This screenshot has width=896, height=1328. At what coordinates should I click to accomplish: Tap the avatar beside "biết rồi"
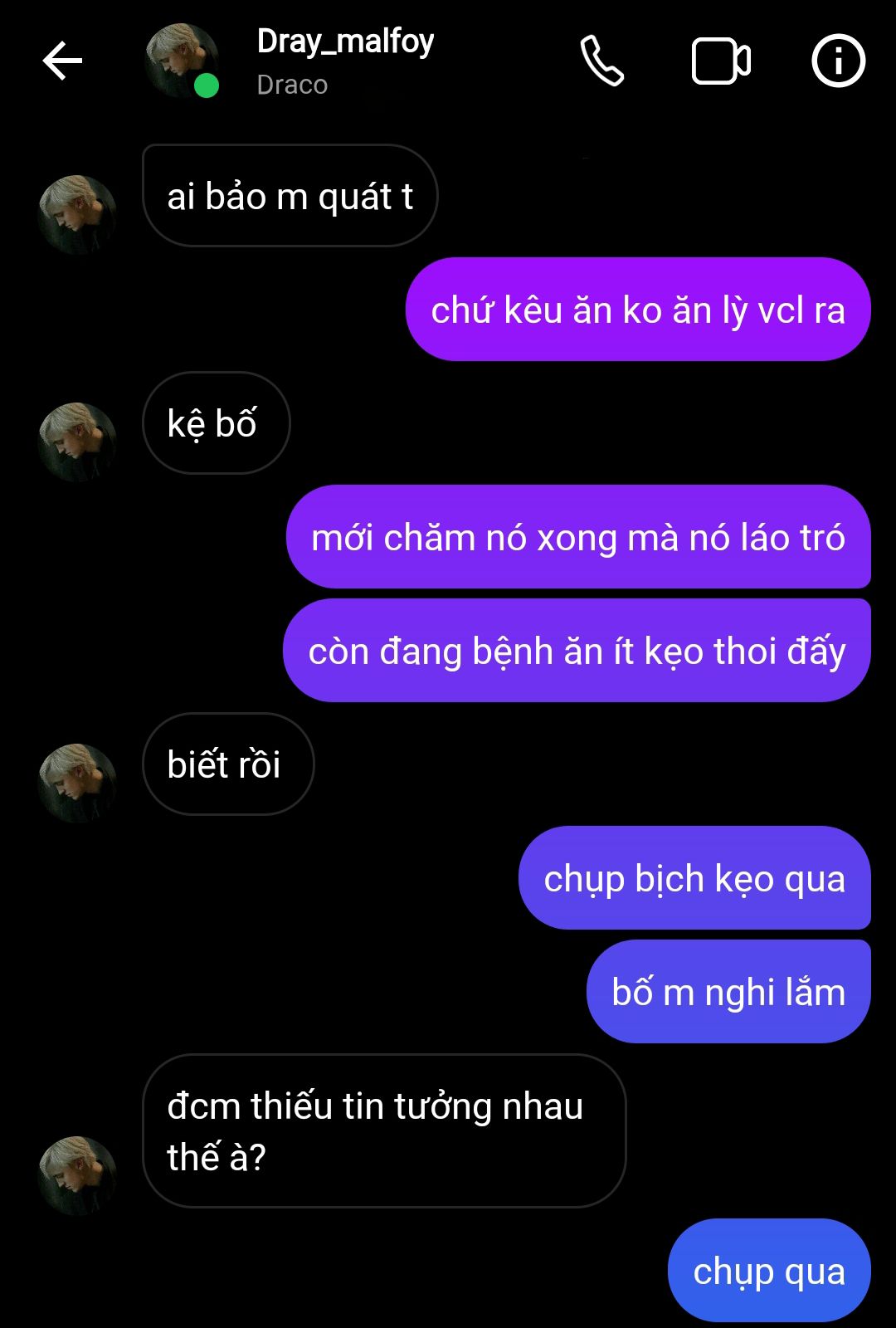pyautogui.click(x=77, y=783)
